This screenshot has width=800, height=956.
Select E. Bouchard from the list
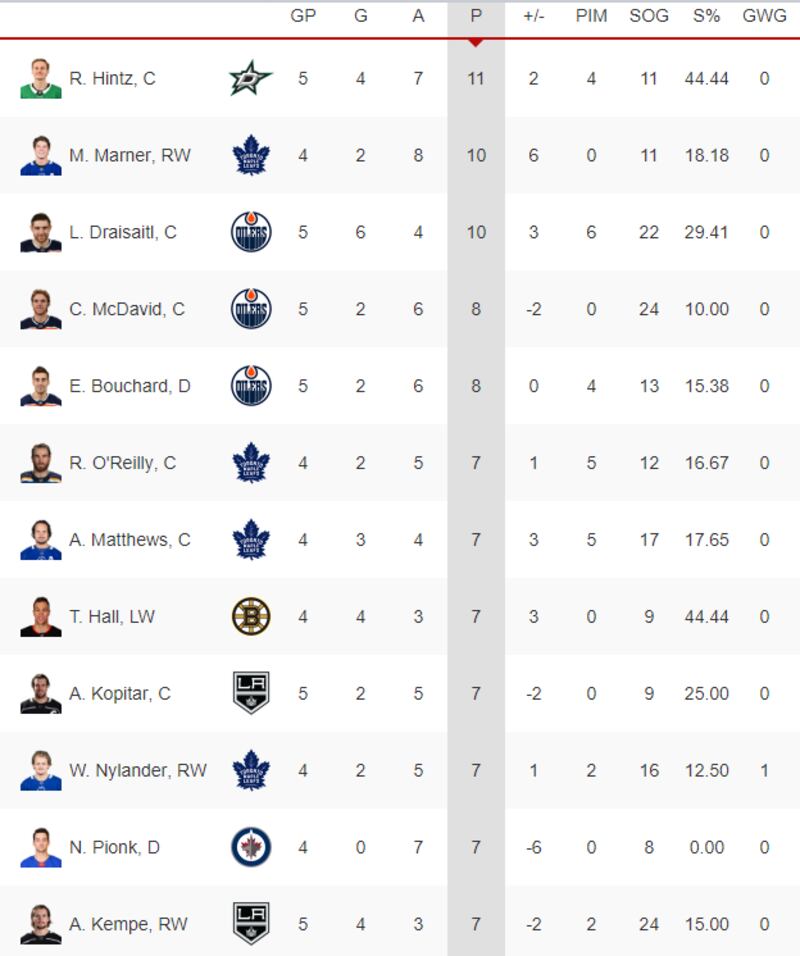130,387
